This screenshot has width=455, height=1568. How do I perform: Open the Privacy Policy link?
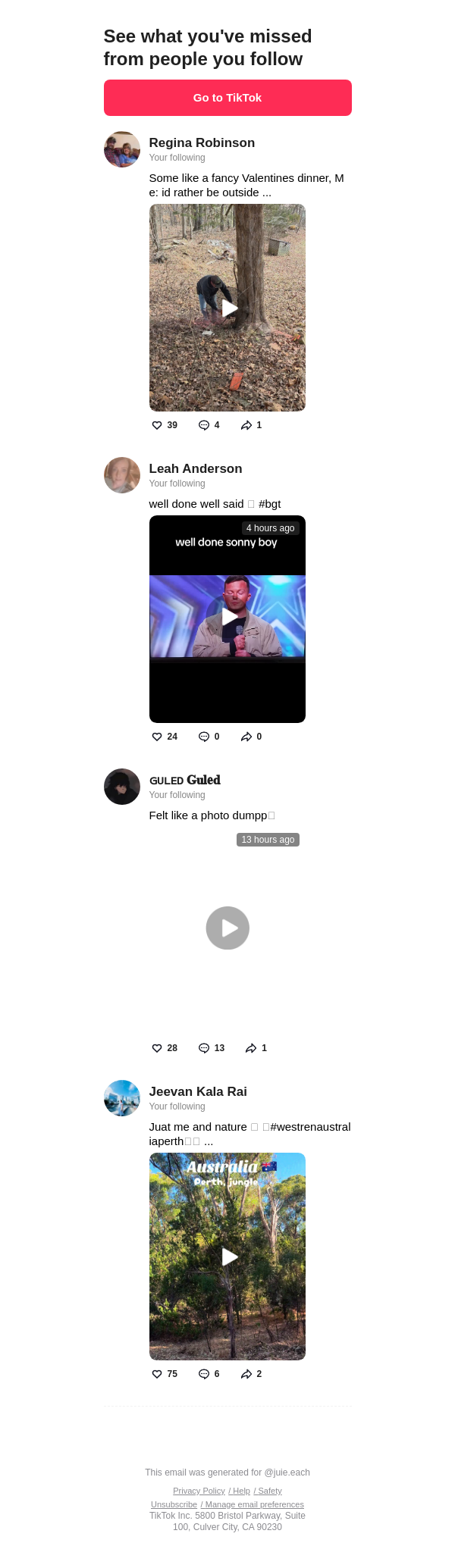click(x=199, y=1491)
